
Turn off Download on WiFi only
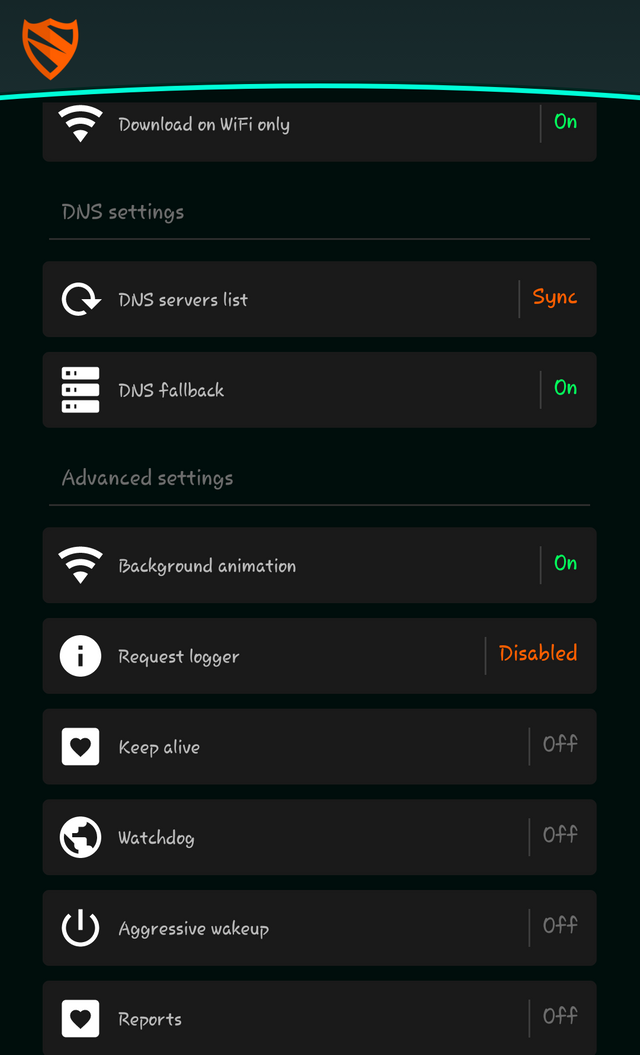pos(565,122)
